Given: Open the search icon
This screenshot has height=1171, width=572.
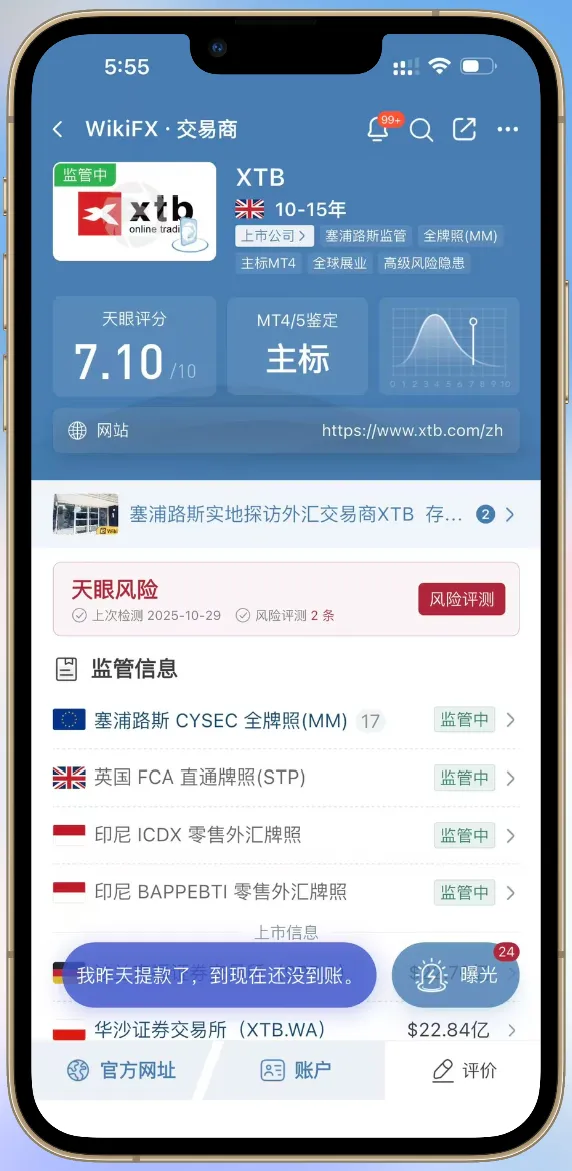Looking at the screenshot, I should point(421,130).
